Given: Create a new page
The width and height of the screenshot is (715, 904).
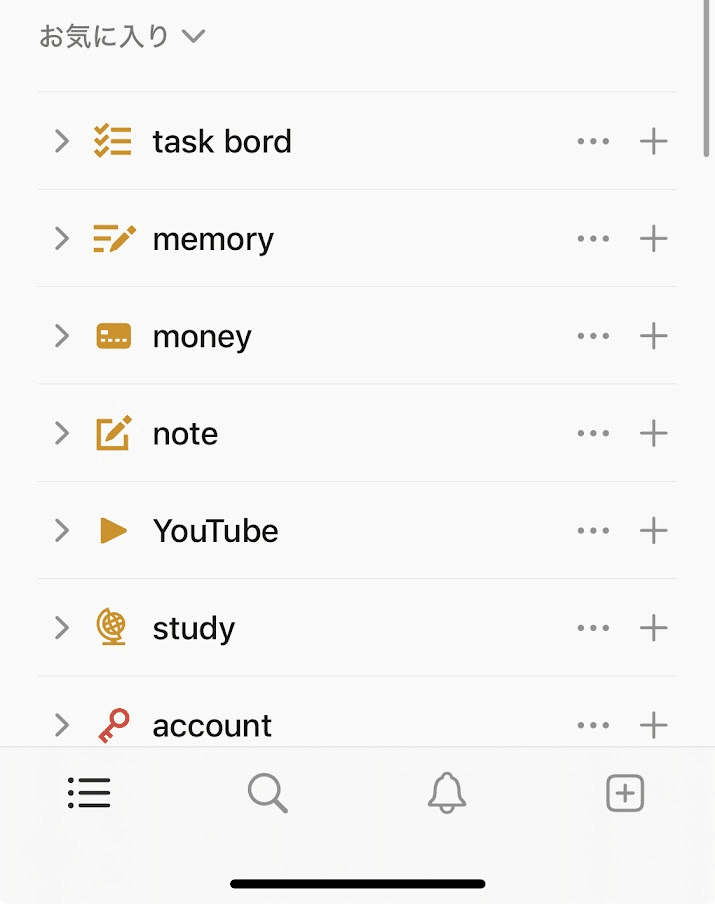Looking at the screenshot, I should [x=625, y=794].
